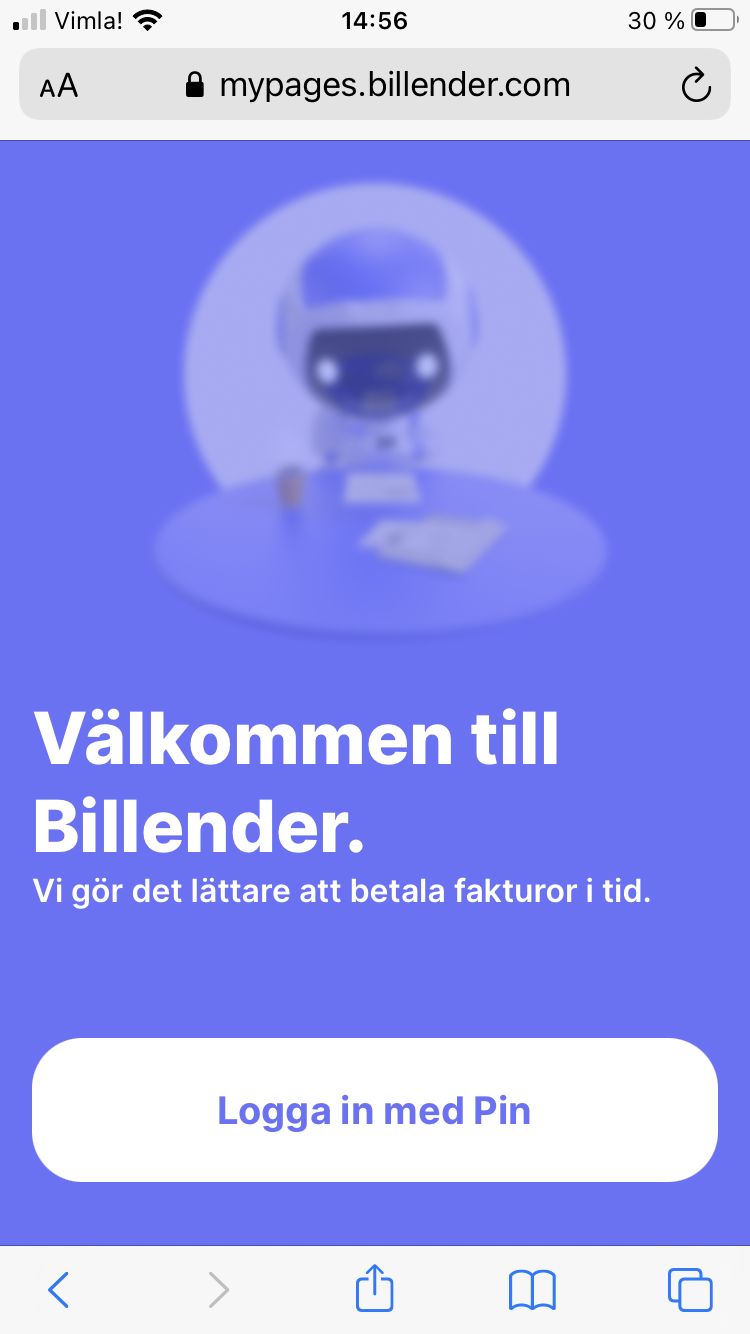This screenshot has width=750, height=1334.
Task: Show all open Safari tabs
Action: click(689, 1290)
